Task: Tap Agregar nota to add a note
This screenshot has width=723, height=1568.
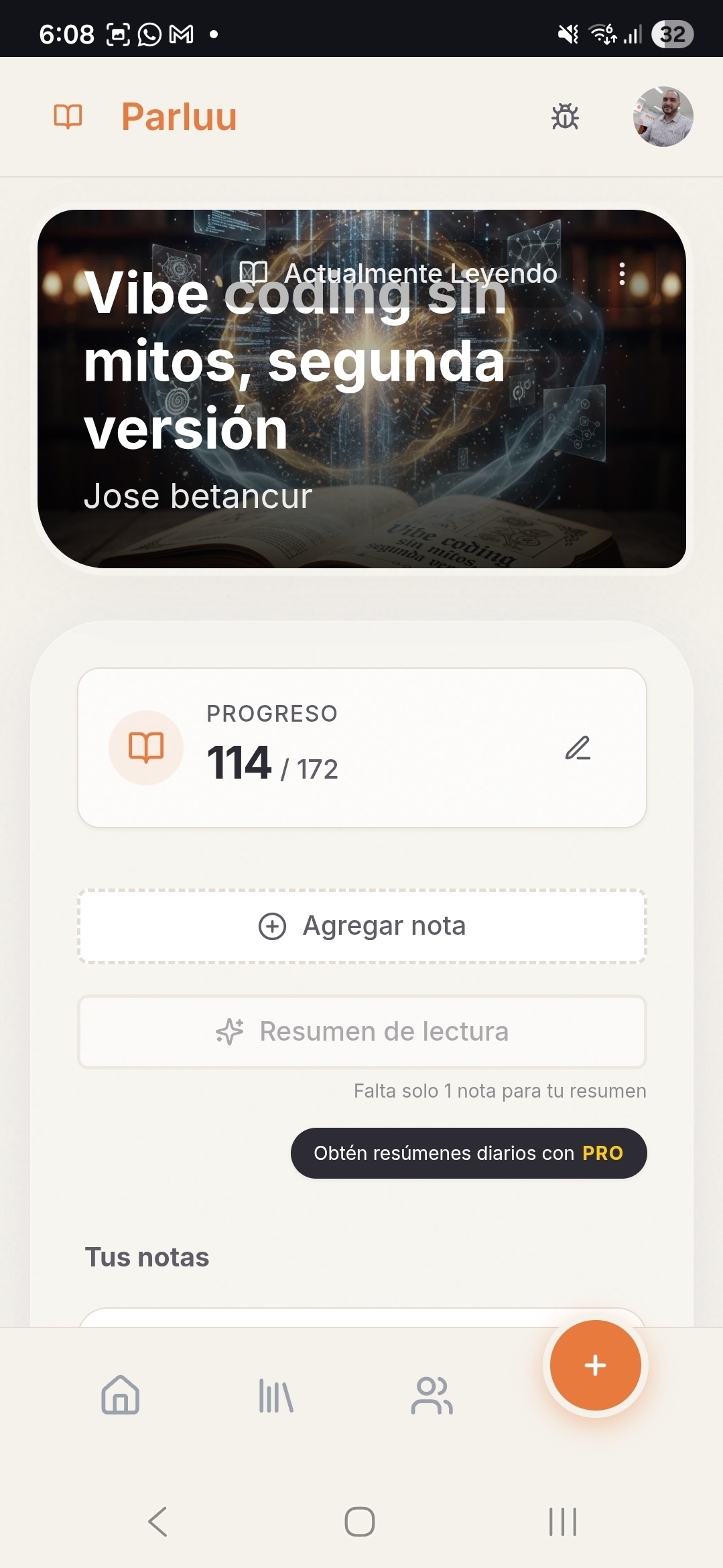Action: click(362, 926)
